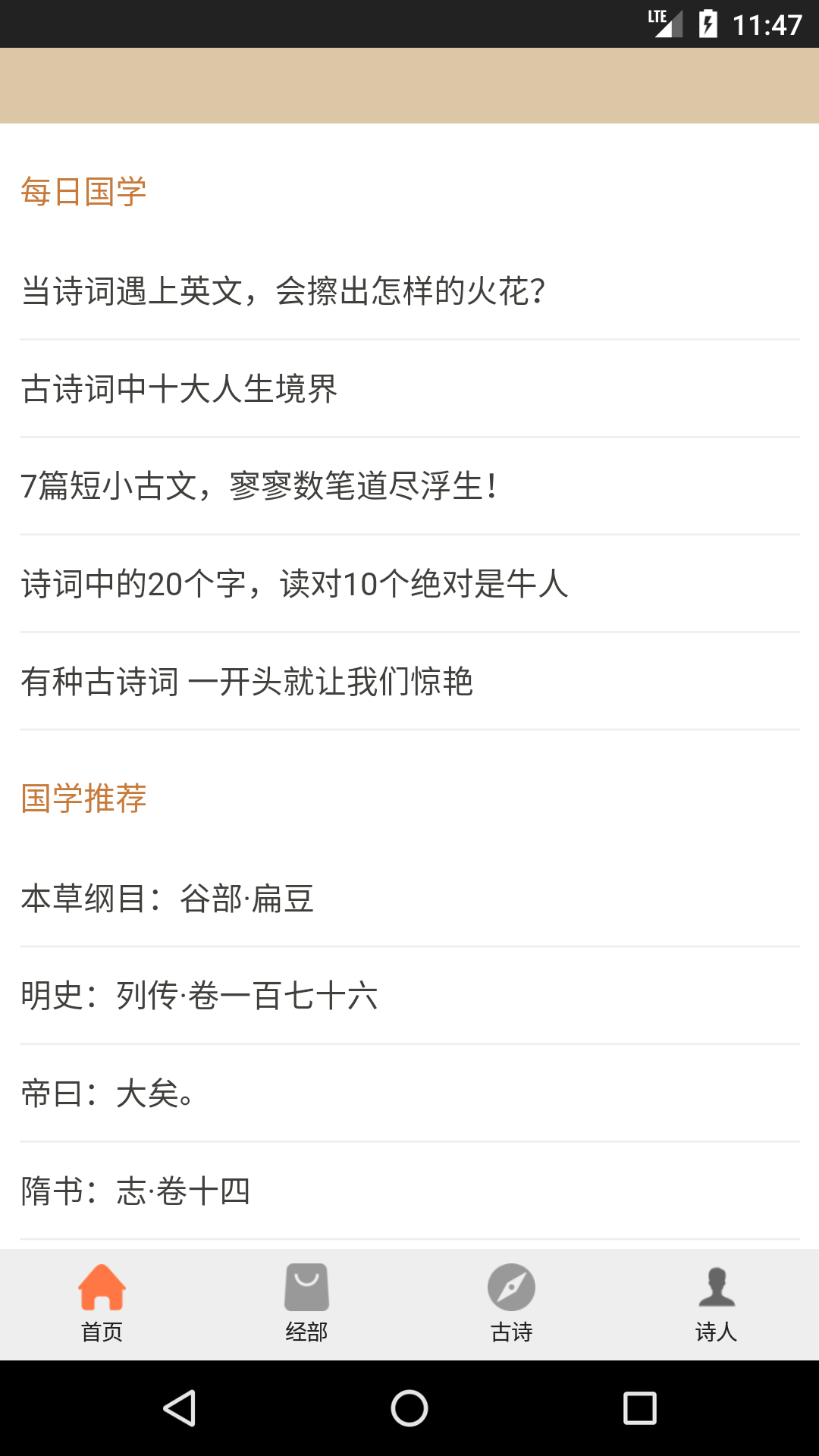The height and width of the screenshot is (1456, 819).
Task: Tap the system back button
Action: [x=180, y=1408]
